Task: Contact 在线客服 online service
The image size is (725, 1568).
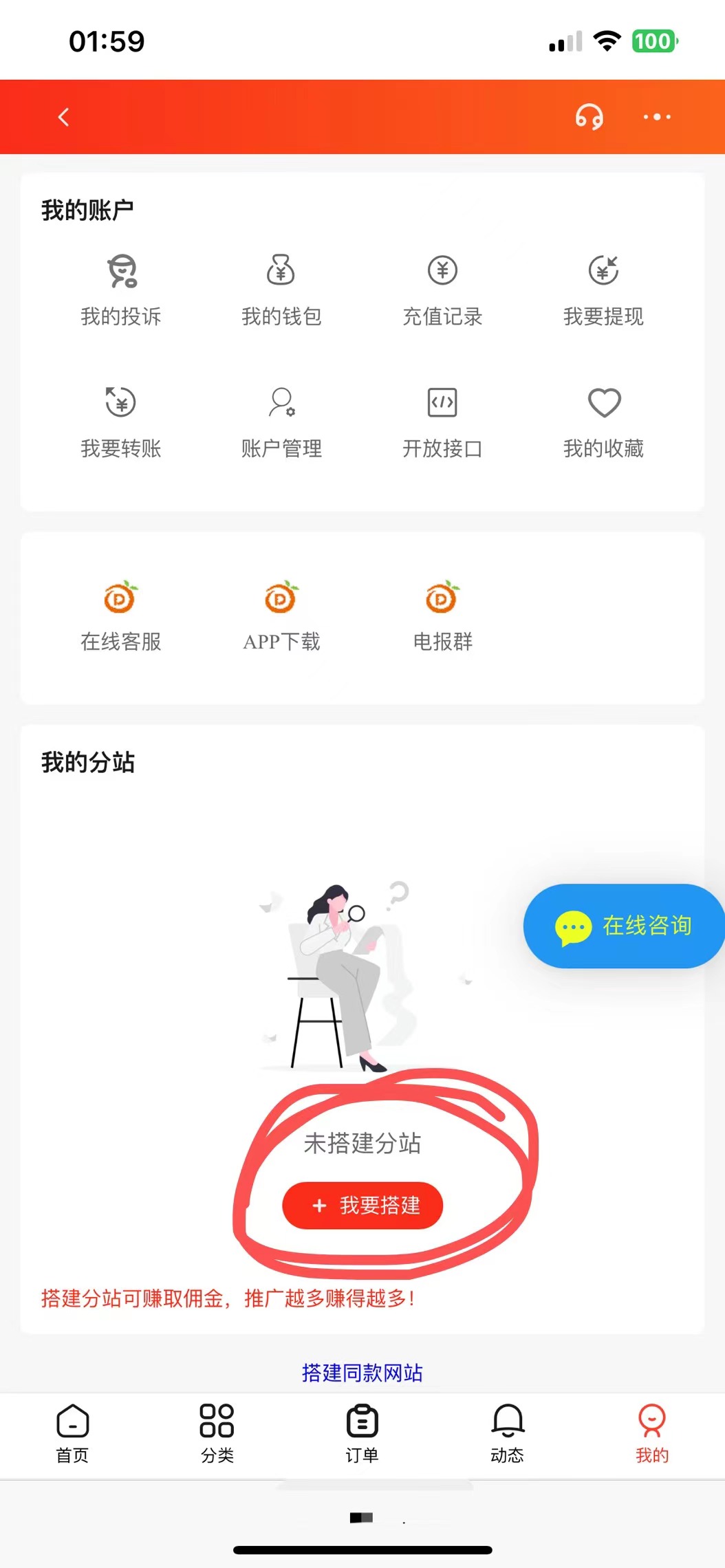Action: pos(121,616)
